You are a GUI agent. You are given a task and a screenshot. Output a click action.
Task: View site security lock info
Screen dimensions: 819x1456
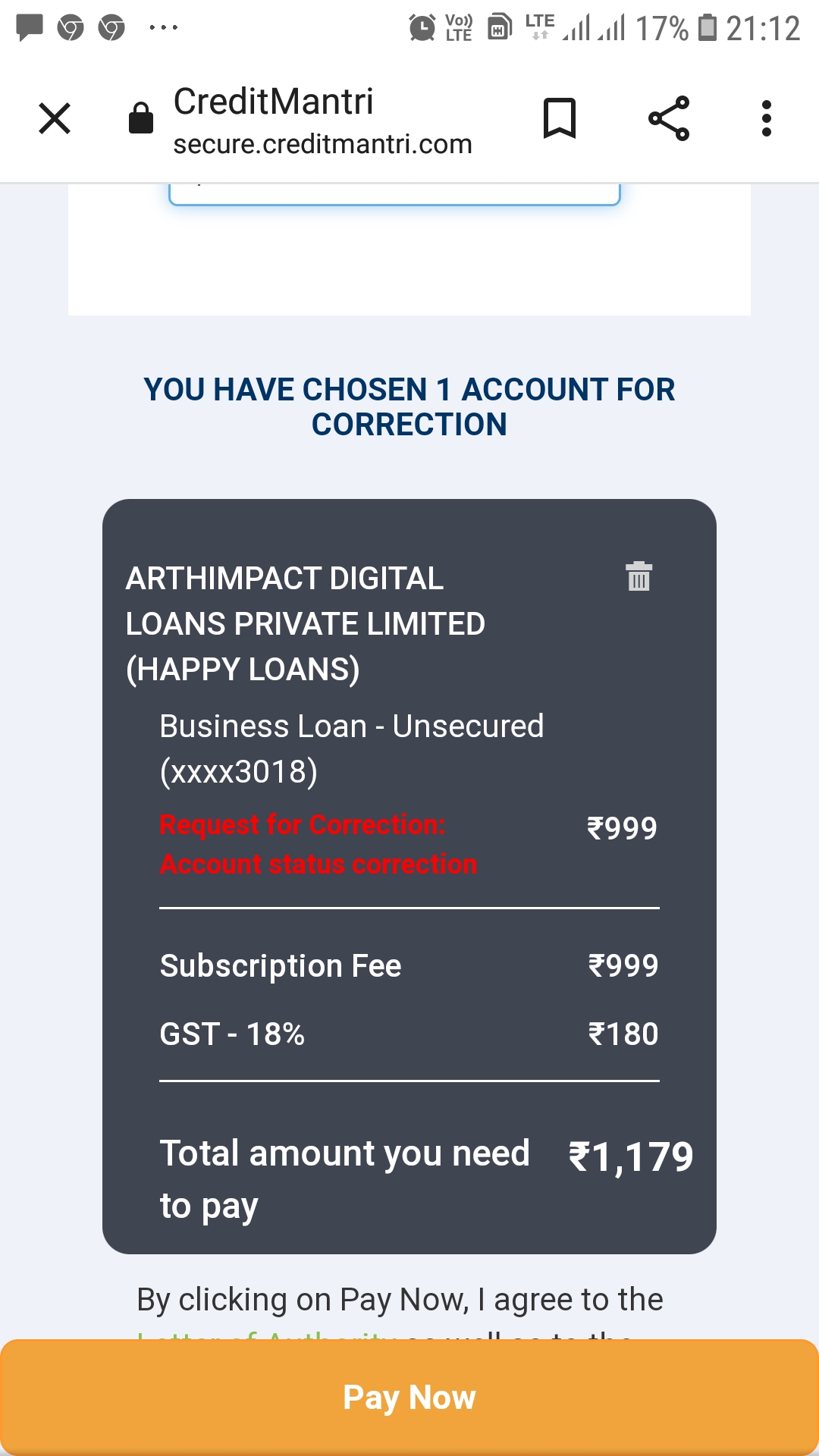click(141, 118)
